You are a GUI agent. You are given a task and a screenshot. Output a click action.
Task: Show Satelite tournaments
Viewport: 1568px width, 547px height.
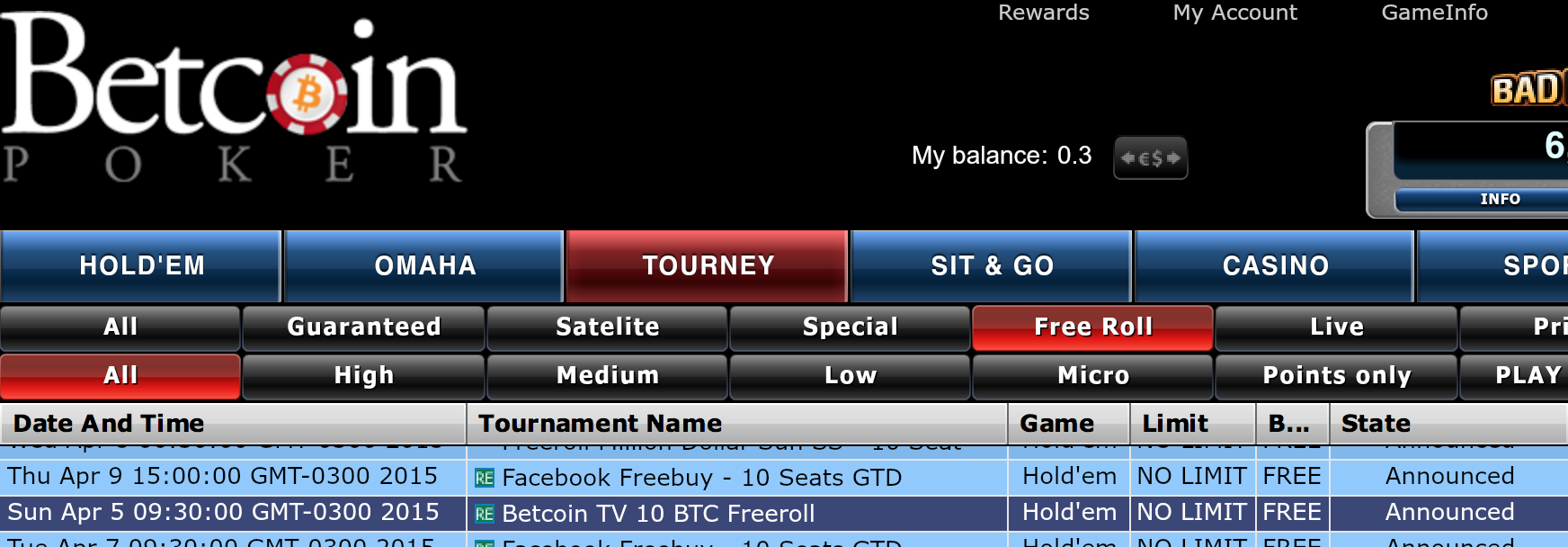tap(607, 327)
